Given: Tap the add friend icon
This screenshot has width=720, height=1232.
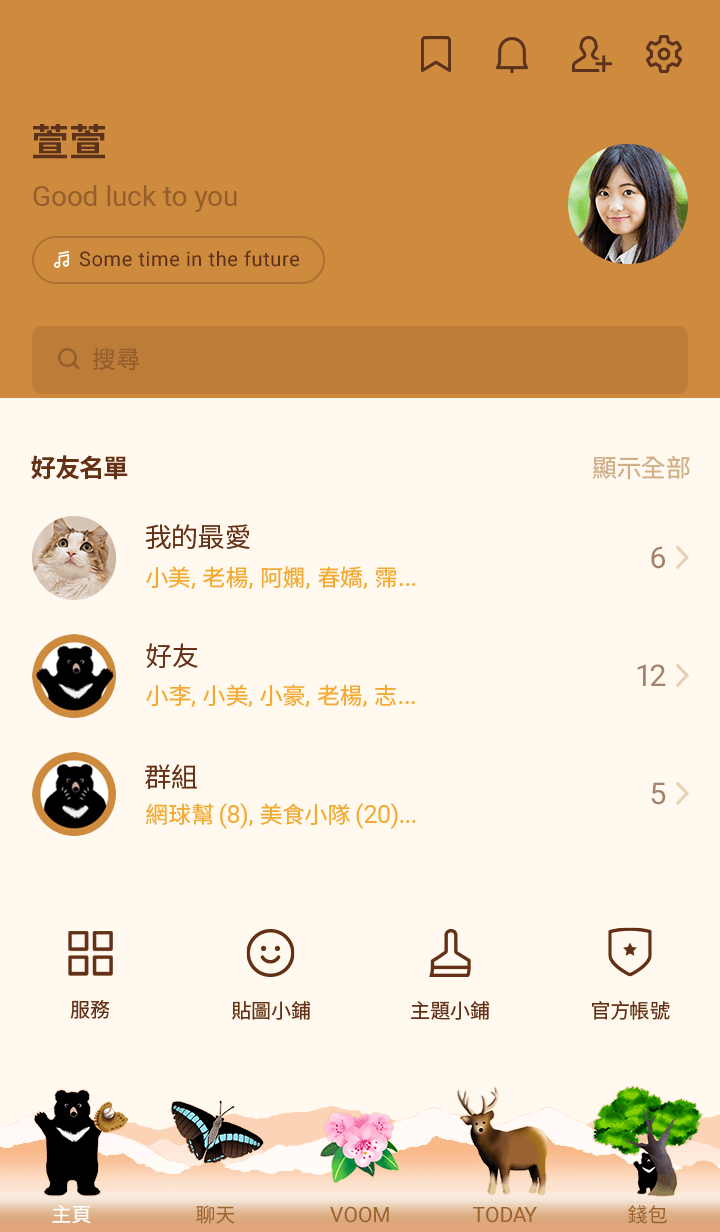Looking at the screenshot, I should click(x=590, y=55).
